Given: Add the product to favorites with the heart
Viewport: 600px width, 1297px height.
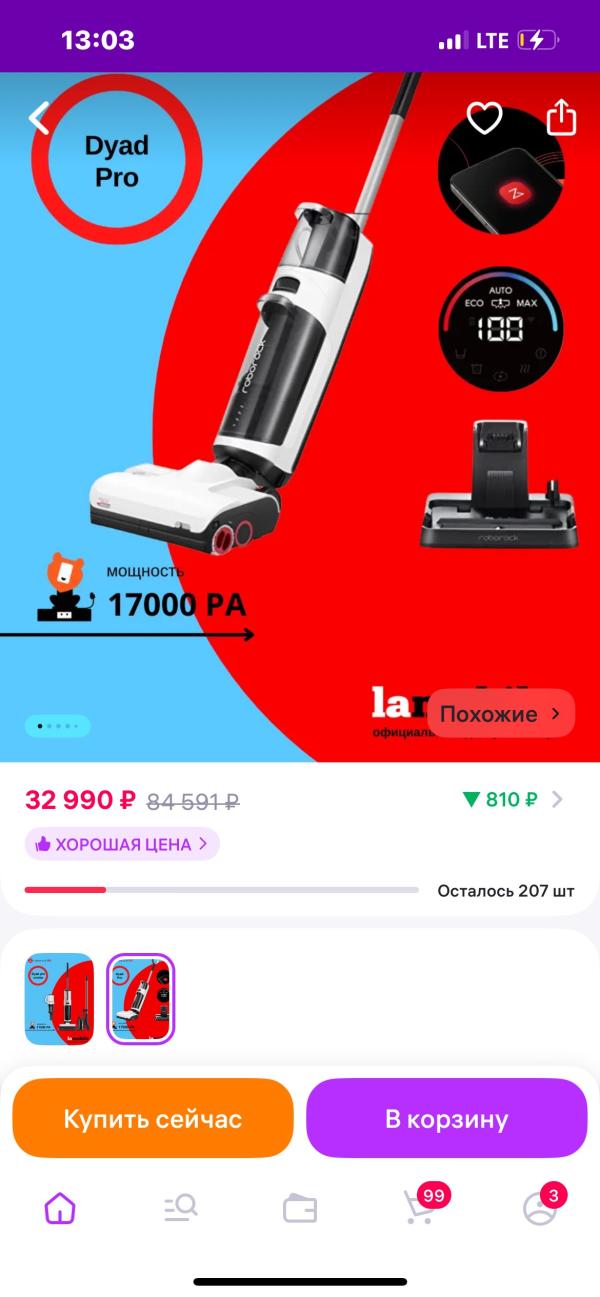Looking at the screenshot, I should click(485, 118).
